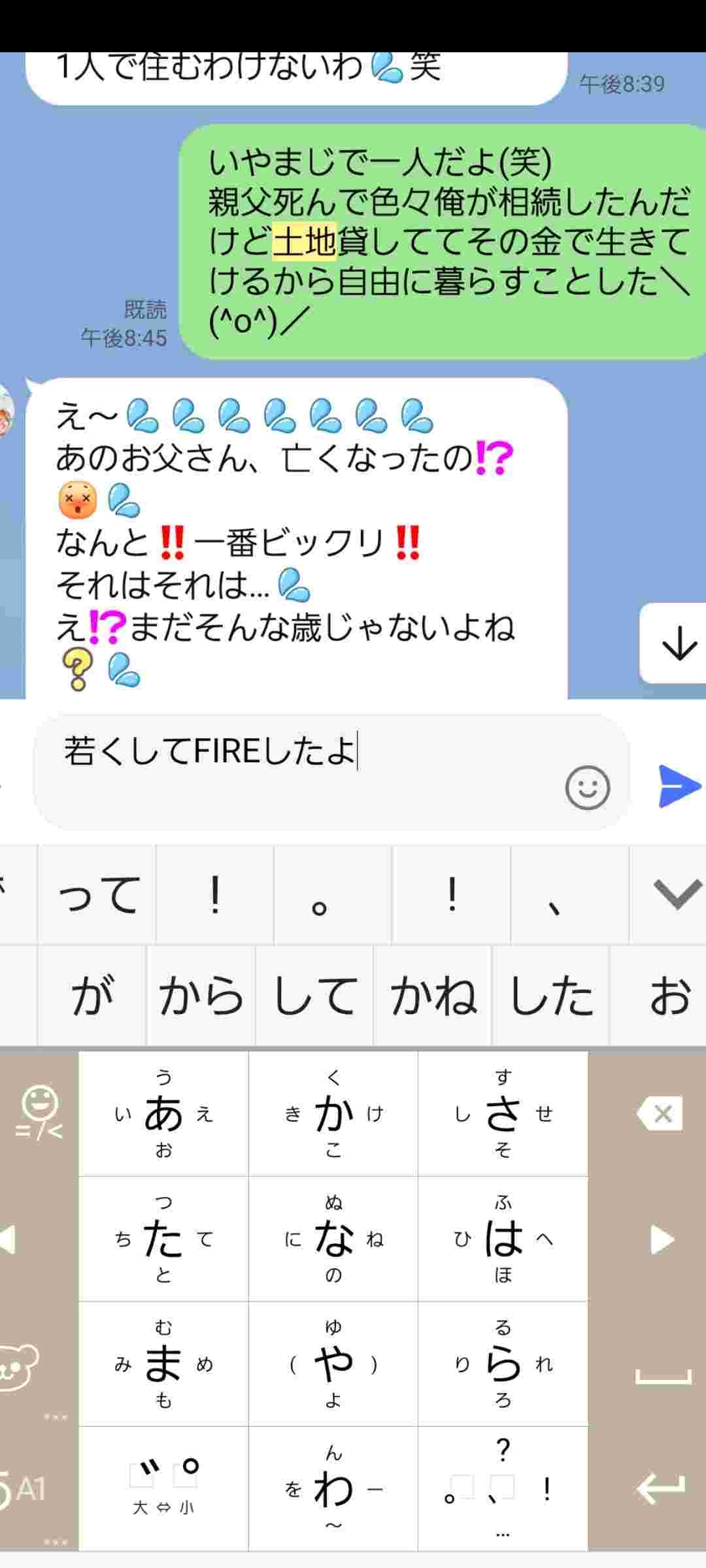Open the emoji sticker picker in the message box

[587, 787]
